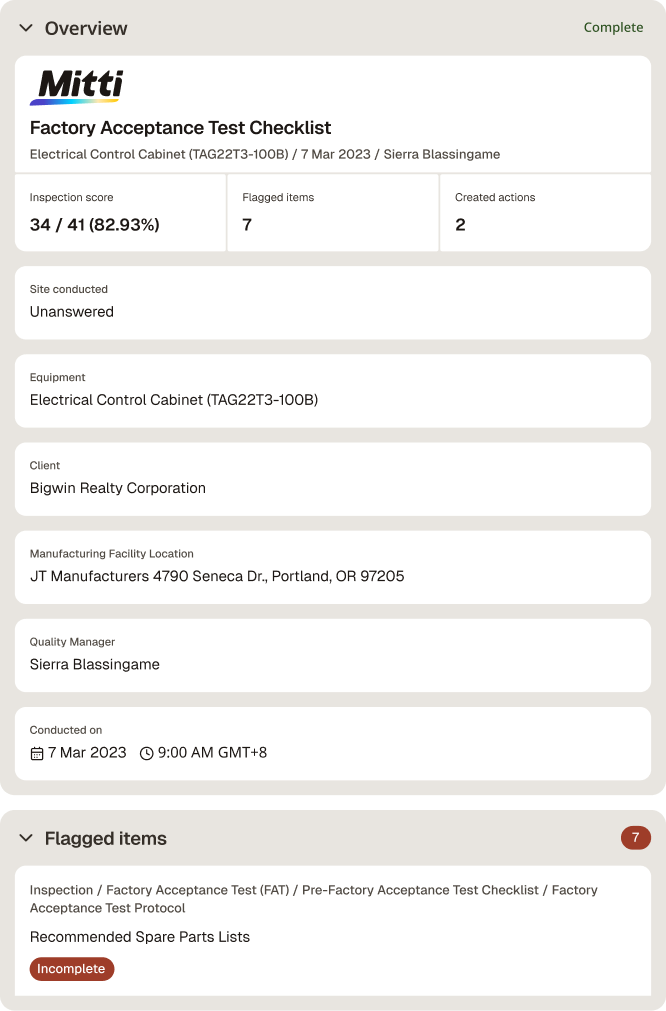The image size is (666, 1011).
Task: Collapse the Flagged items section
Action: click(26, 838)
